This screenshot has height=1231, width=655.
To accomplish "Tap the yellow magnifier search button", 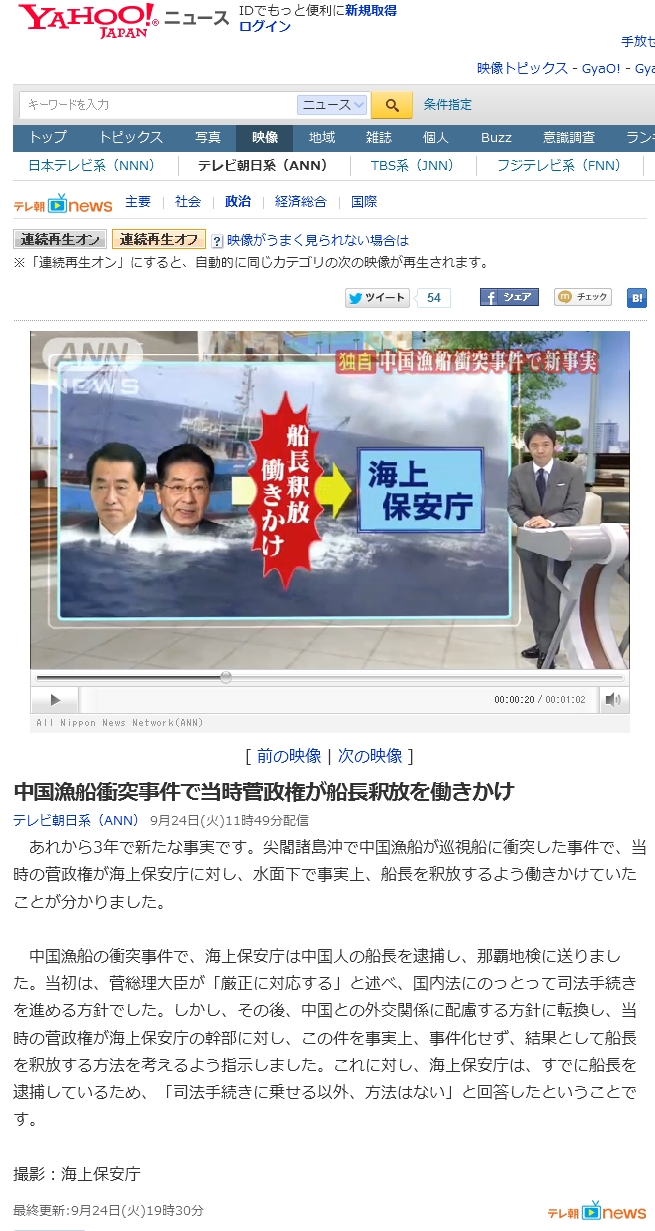I will point(392,105).
